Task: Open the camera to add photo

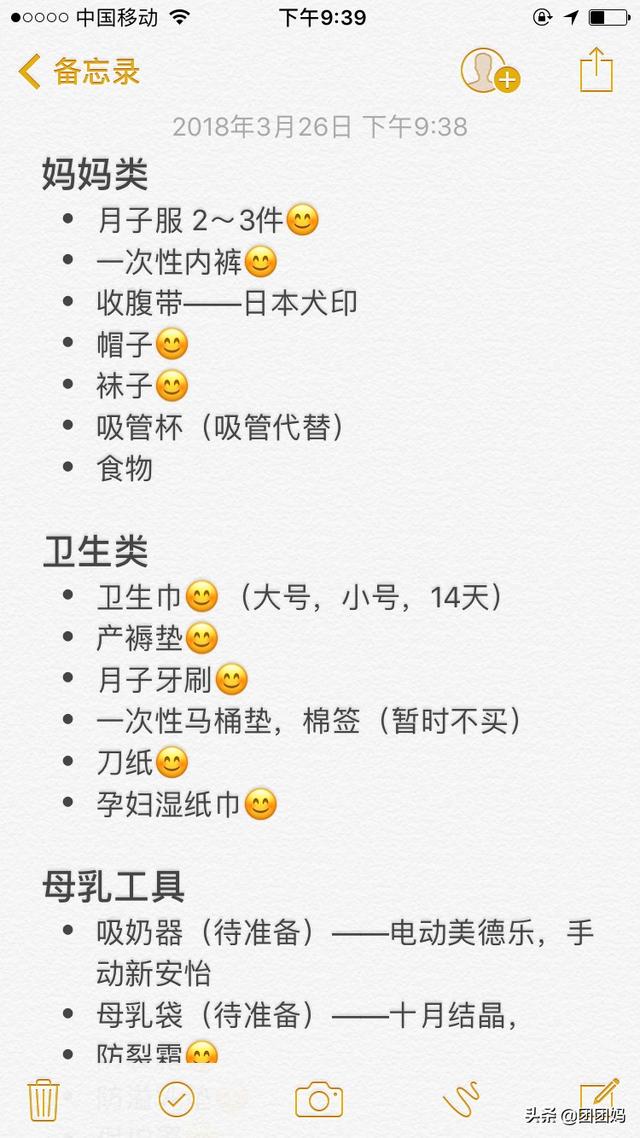Action: pos(319,1100)
